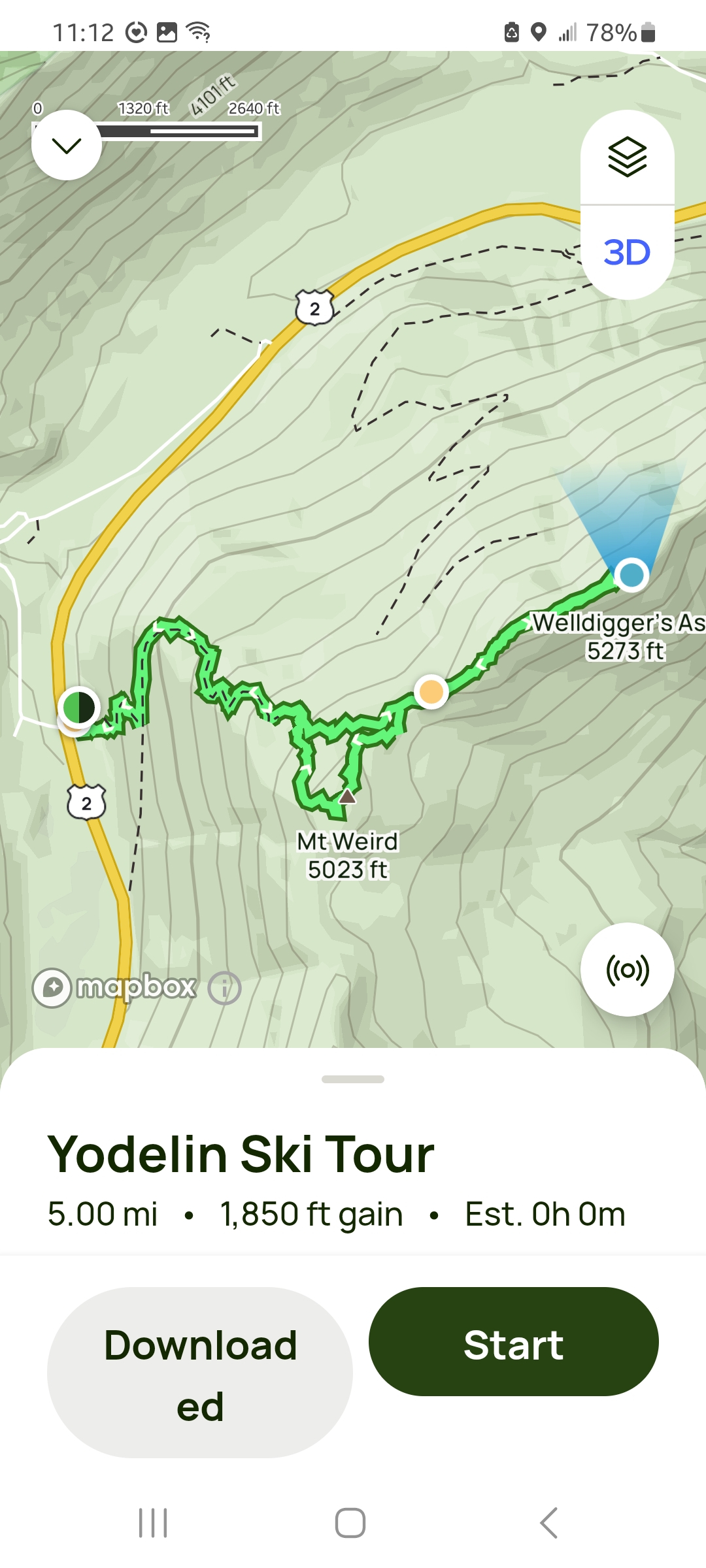
Task: Tap the Downloaded button
Action: pos(200,1372)
